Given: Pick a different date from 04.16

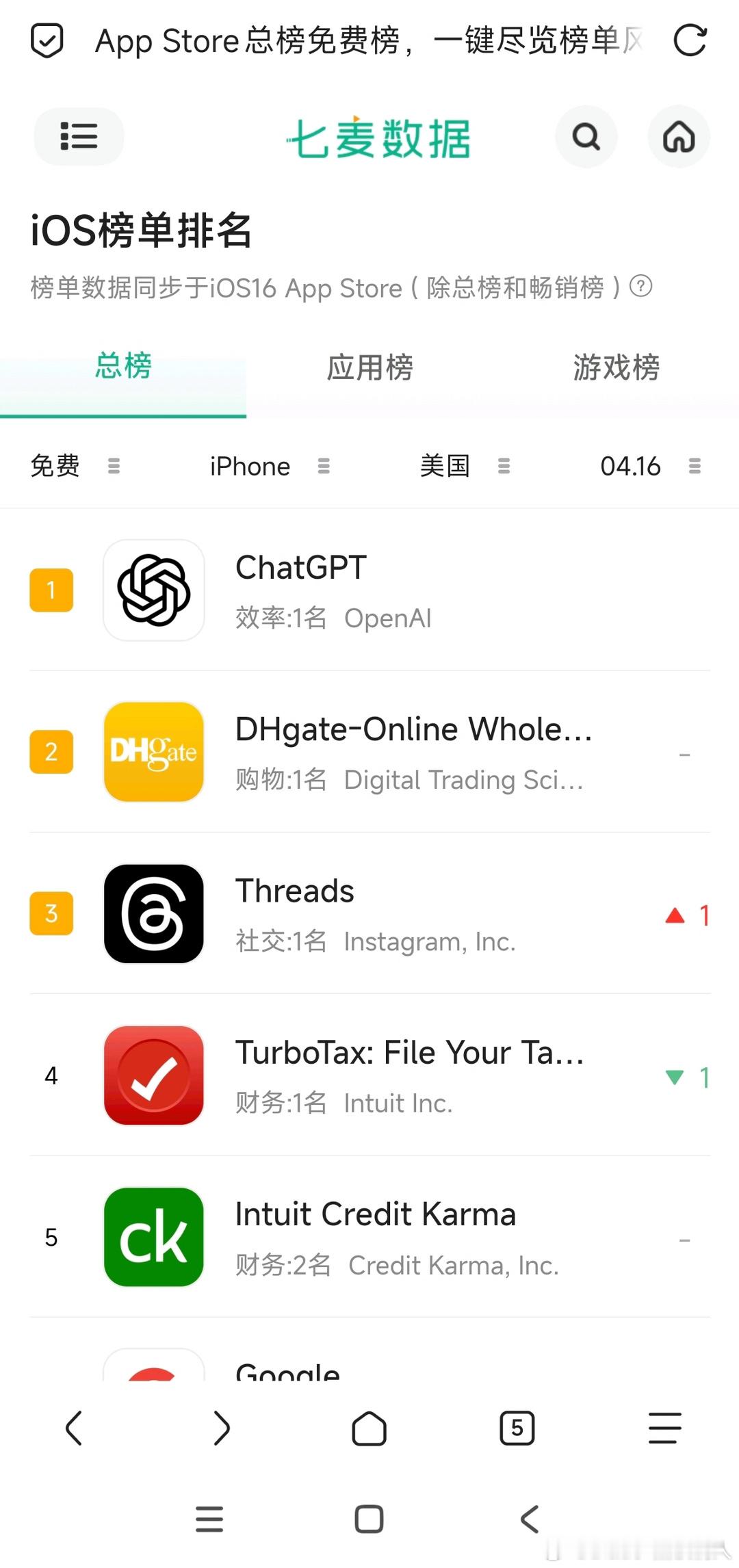Looking at the screenshot, I should pos(650,467).
